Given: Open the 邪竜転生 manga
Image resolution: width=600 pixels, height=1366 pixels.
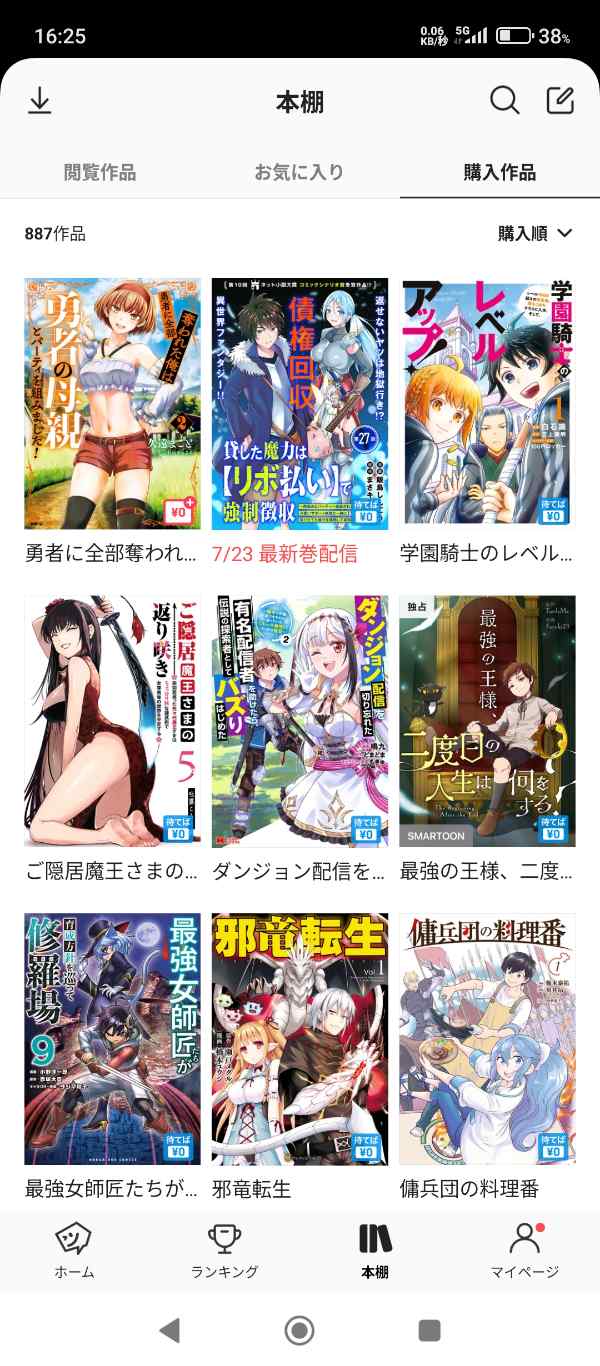Looking at the screenshot, I should pyautogui.click(x=299, y=1038).
